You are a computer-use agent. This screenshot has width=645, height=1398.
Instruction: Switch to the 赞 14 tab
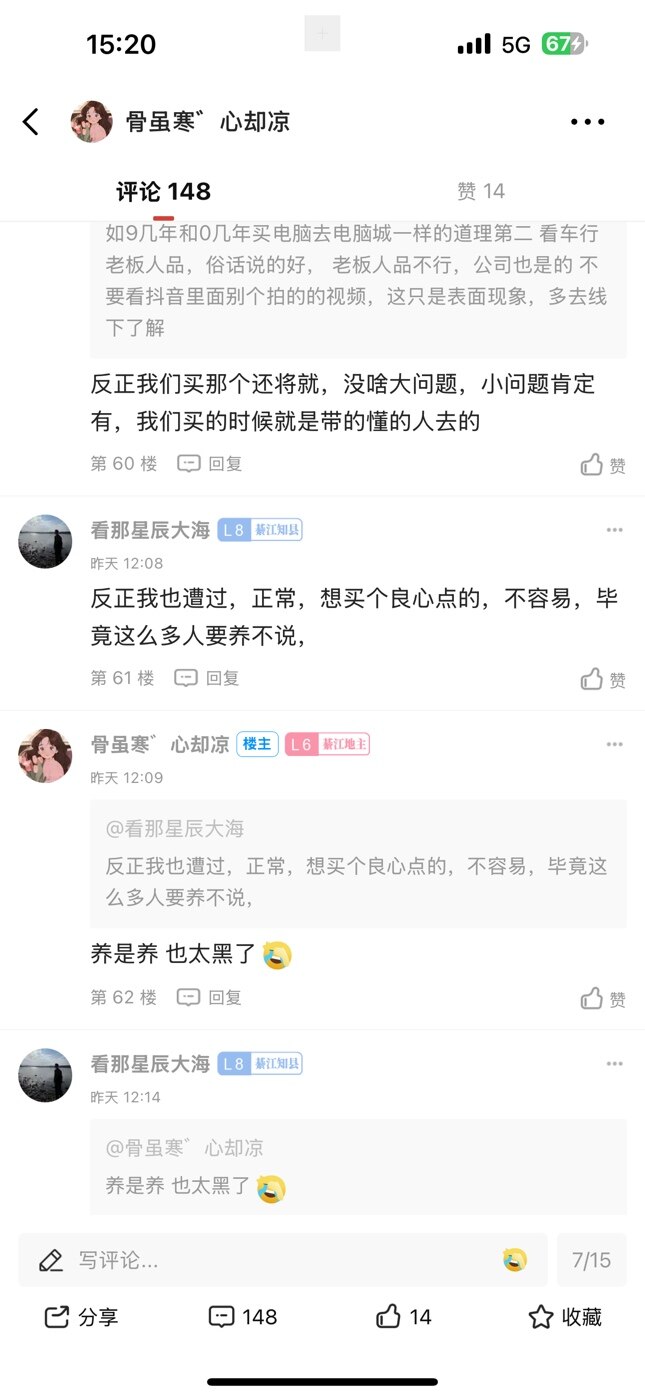480,191
